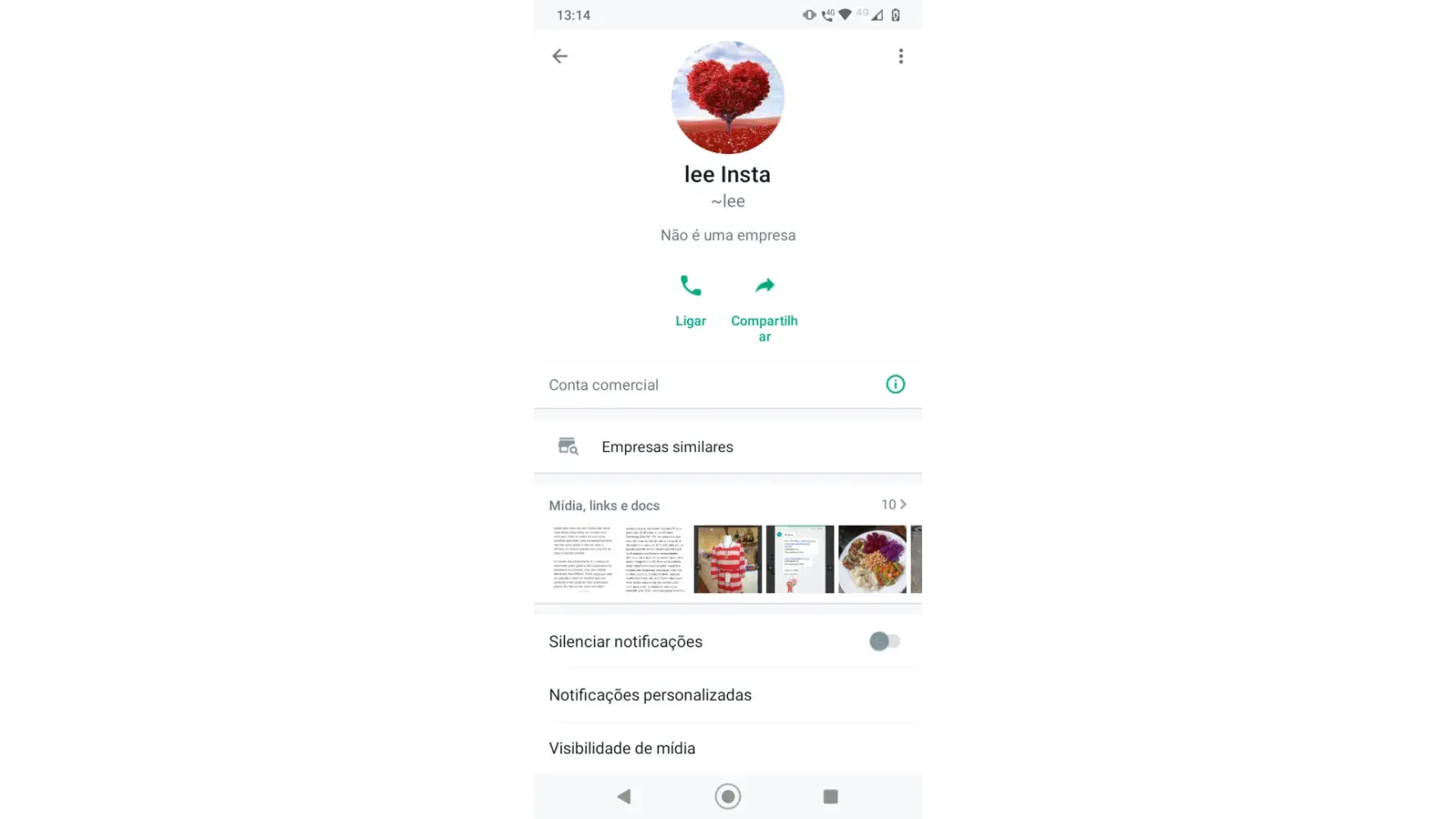Toggle Silenciar notificações switch

[x=884, y=641]
